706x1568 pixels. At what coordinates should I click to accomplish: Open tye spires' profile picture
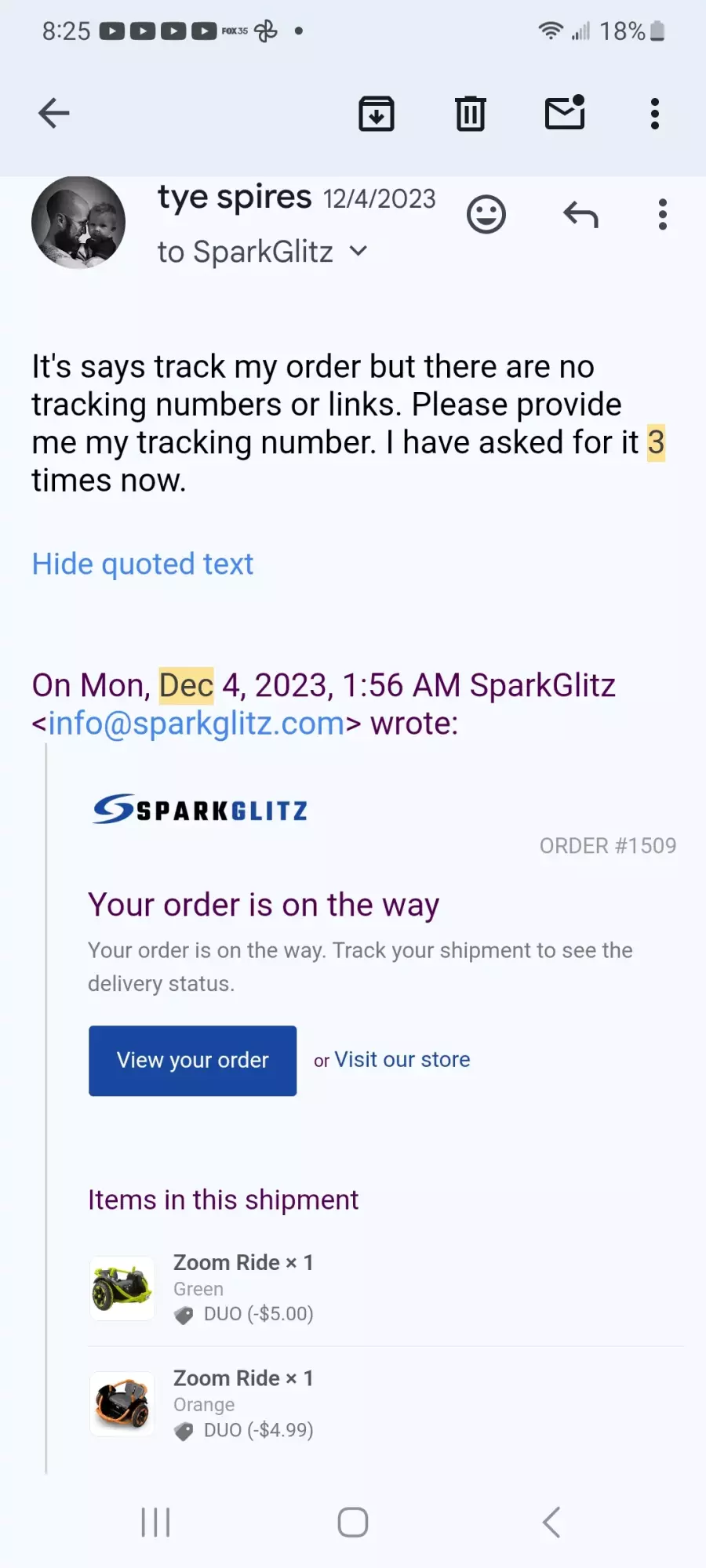78,223
